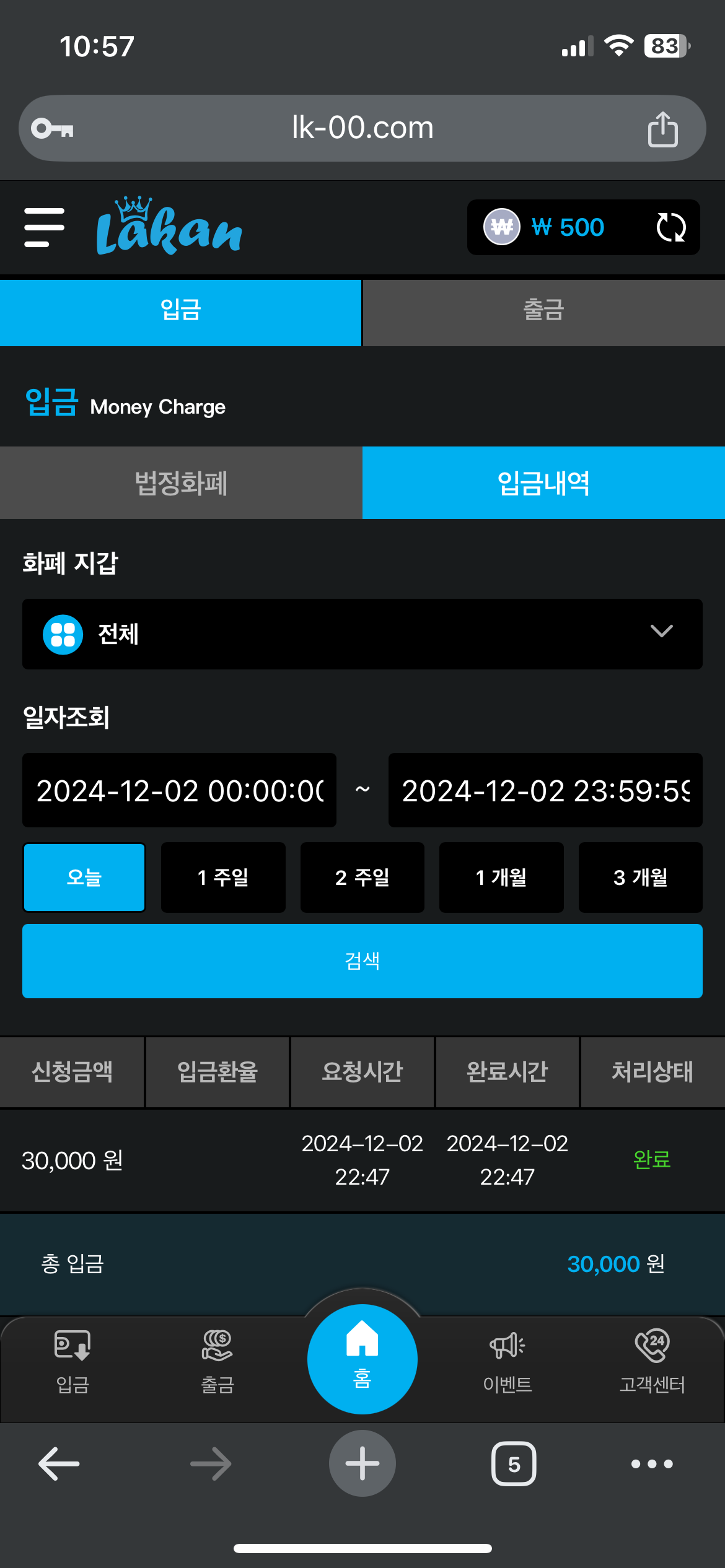Go back in the browser
The height and width of the screenshot is (1568, 725).
[59, 1464]
